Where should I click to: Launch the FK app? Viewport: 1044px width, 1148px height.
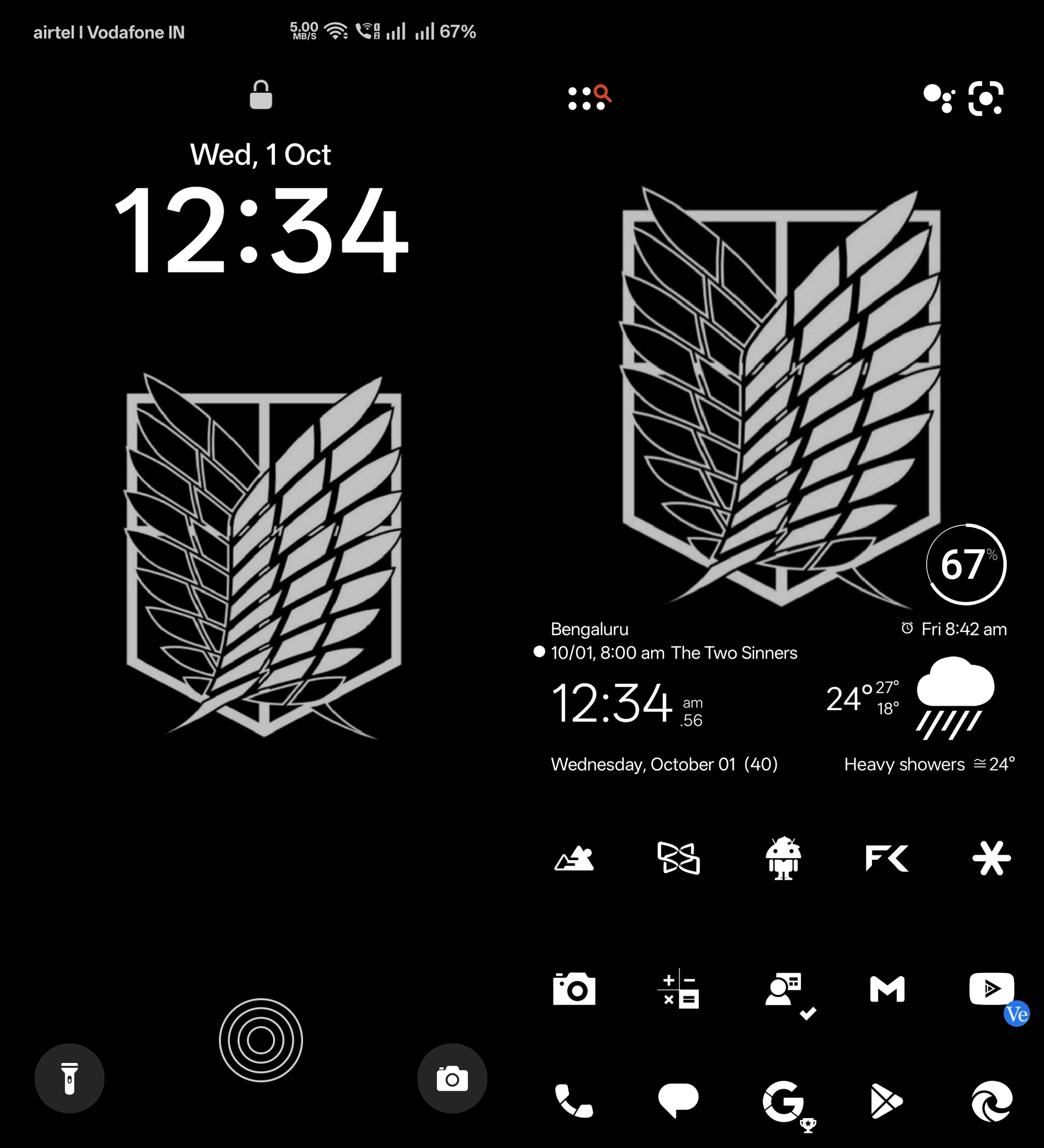click(887, 858)
